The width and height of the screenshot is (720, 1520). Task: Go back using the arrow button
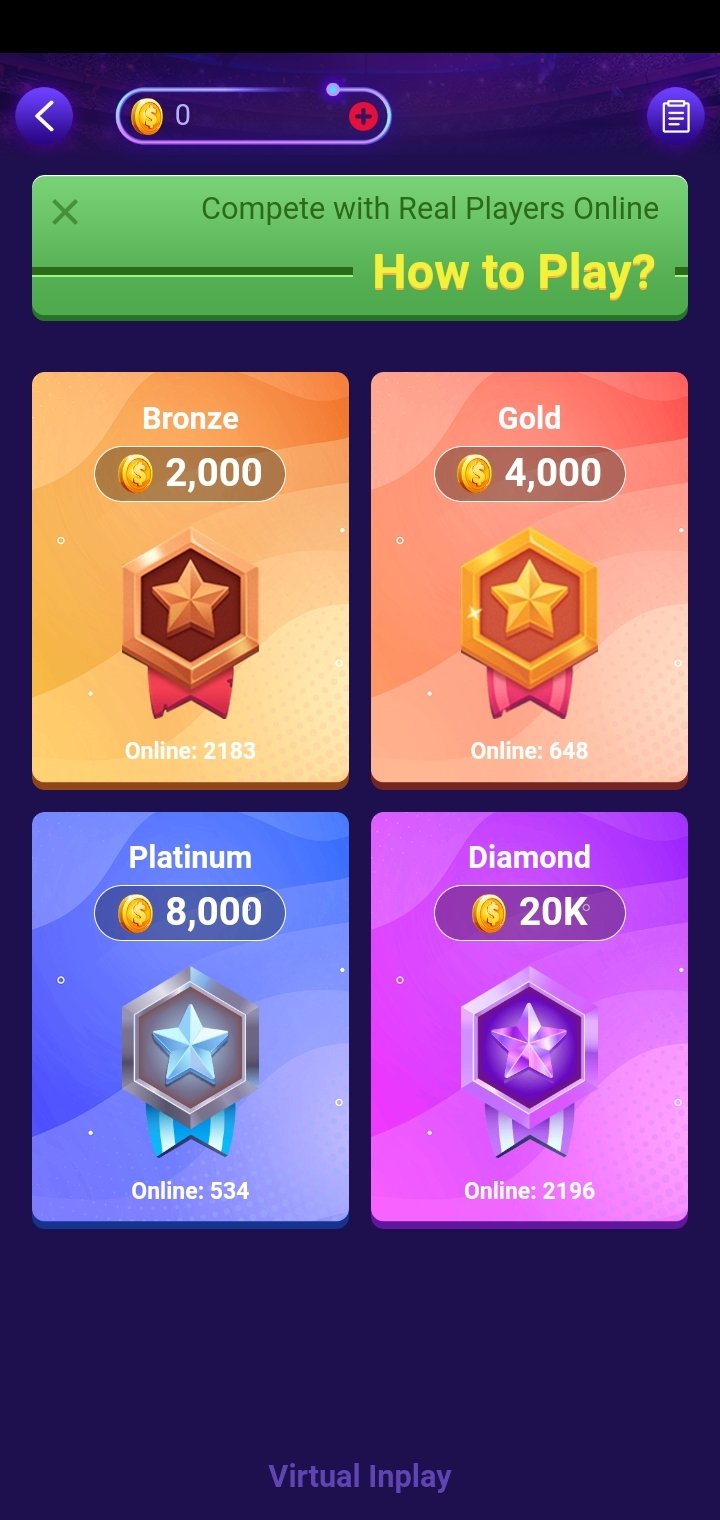pyautogui.click(x=44, y=117)
